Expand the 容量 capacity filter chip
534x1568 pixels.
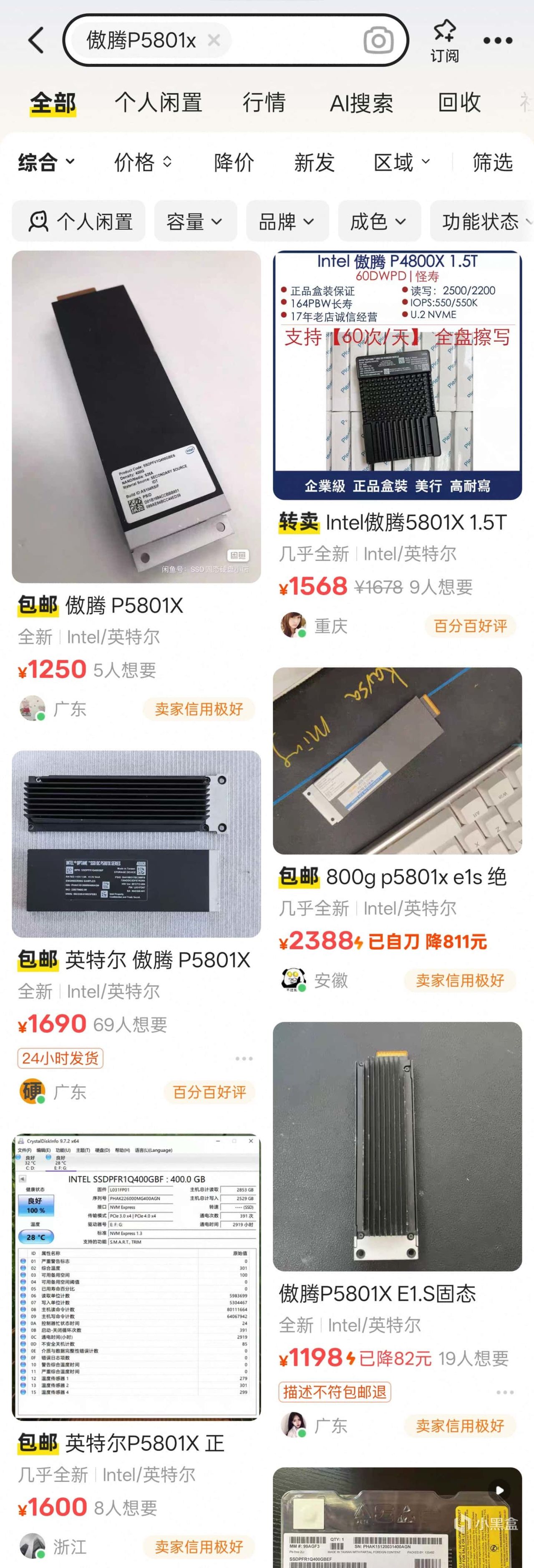click(194, 222)
